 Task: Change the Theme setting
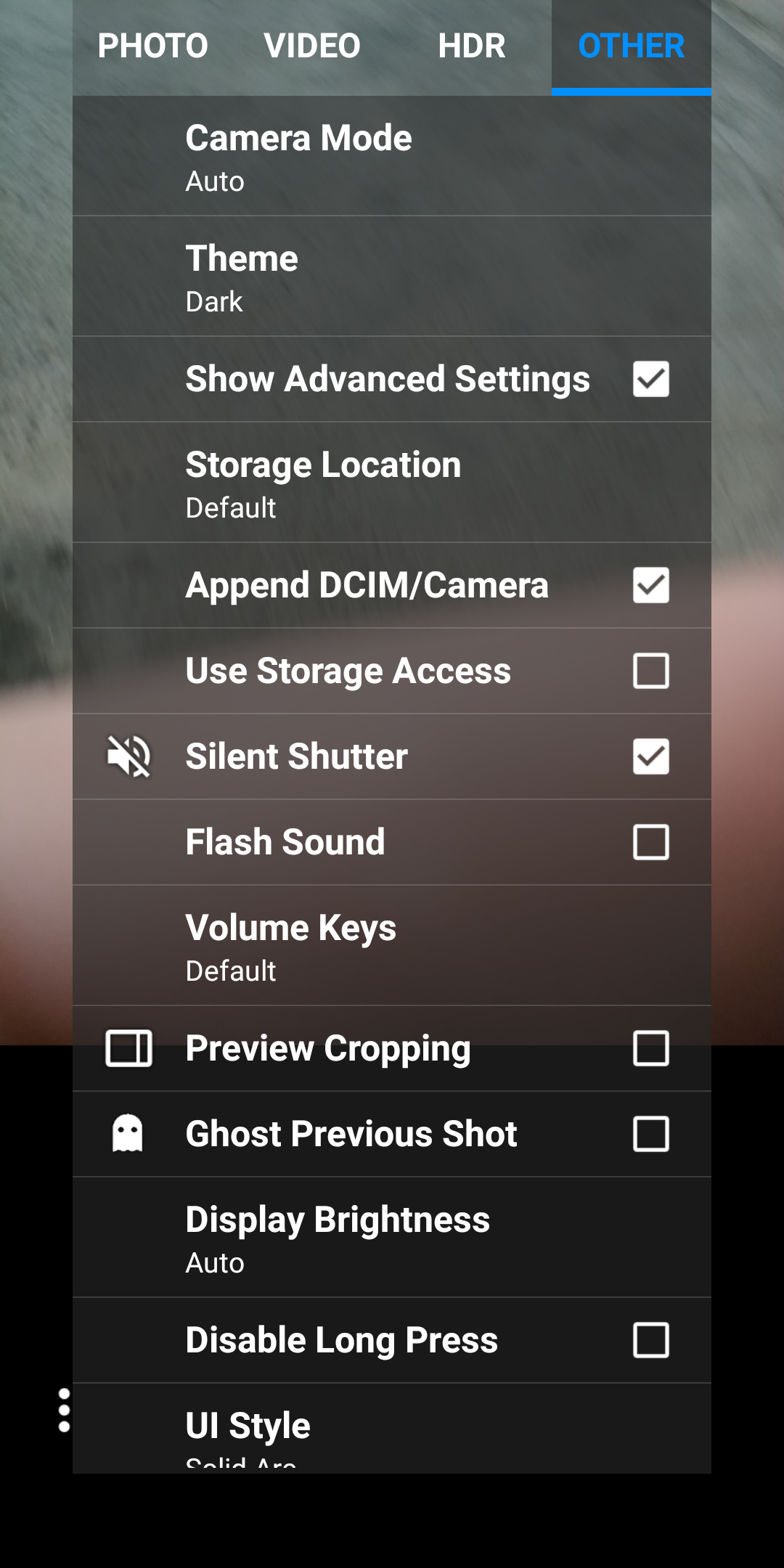[392, 277]
